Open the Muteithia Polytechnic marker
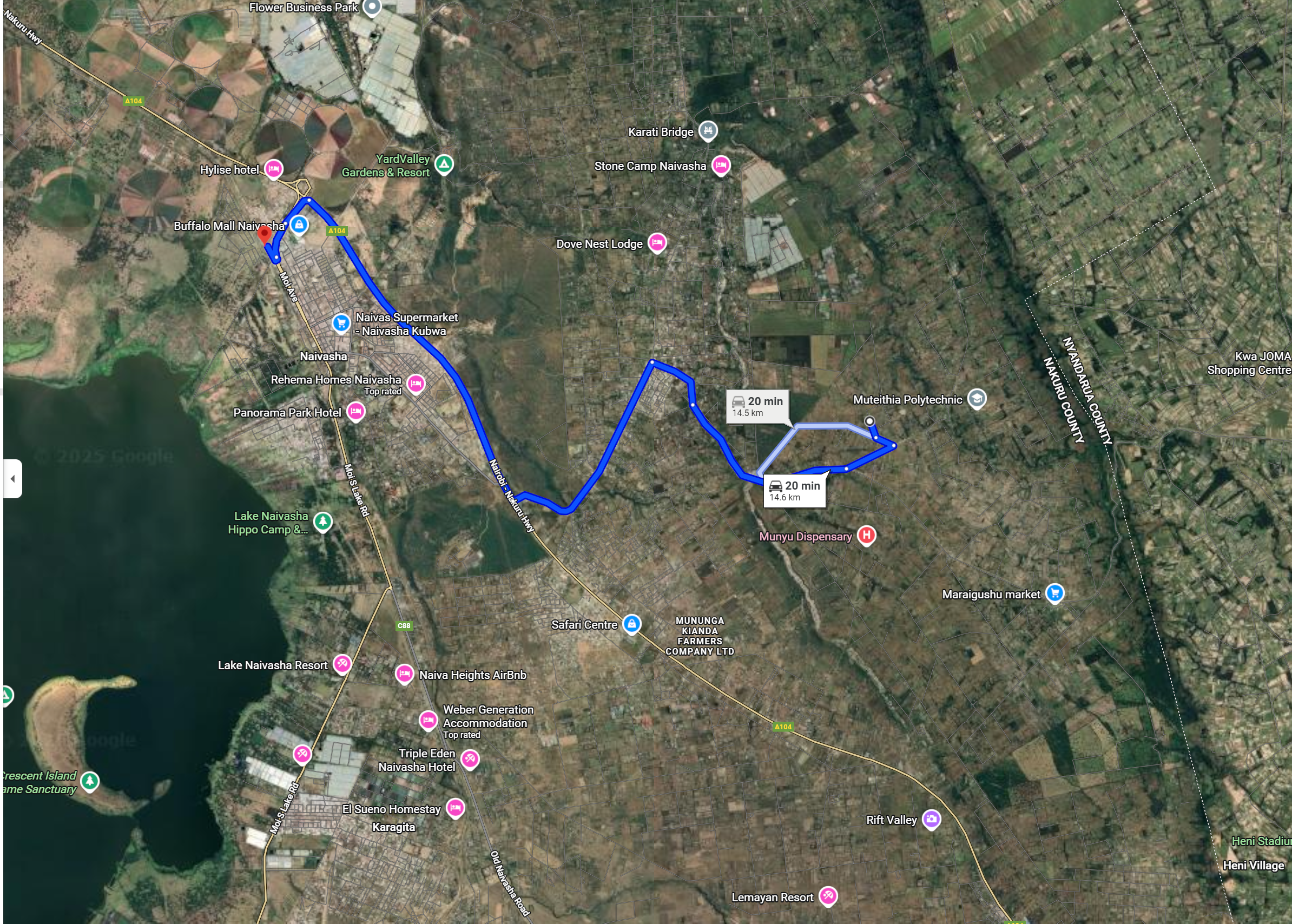 click(x=977, y=398)
